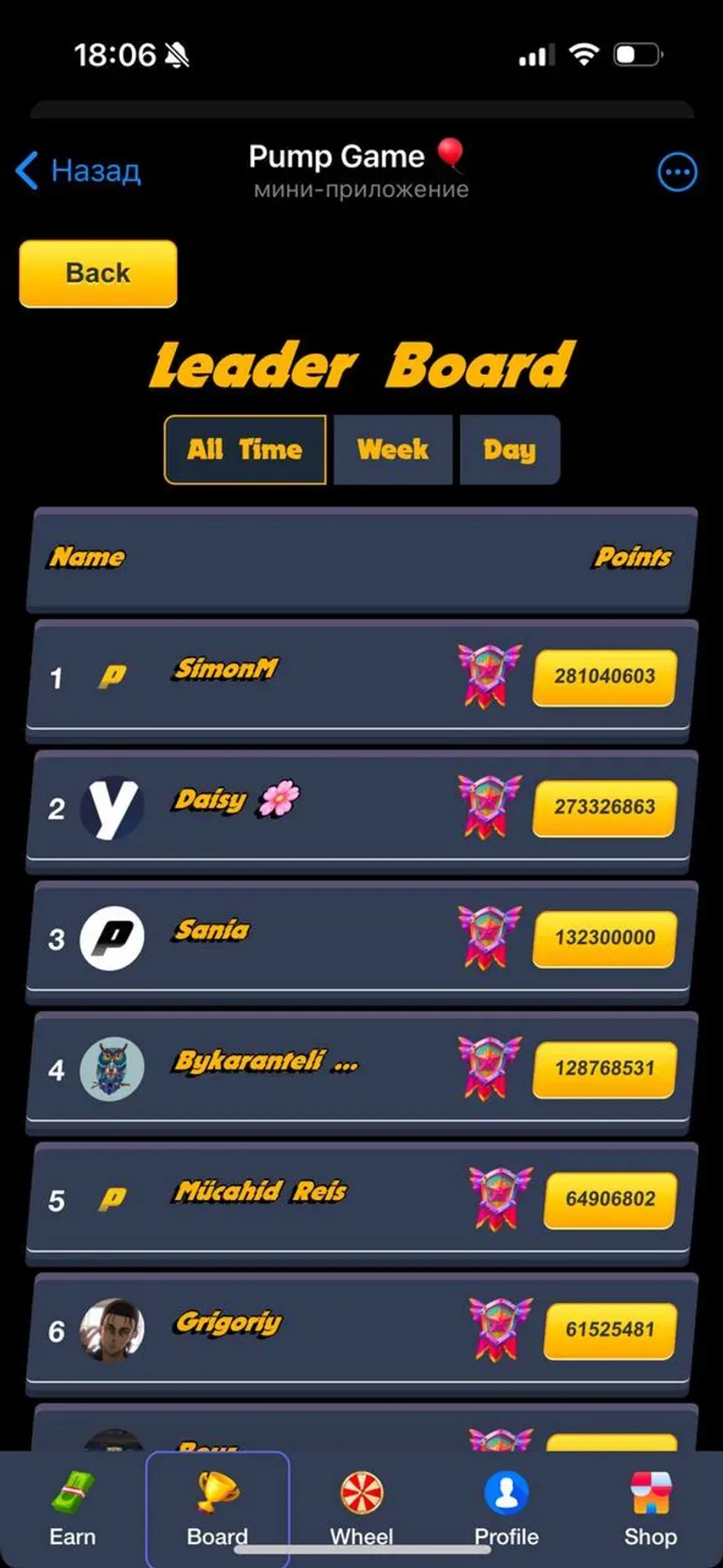Open the Wheel section via its wheel icon
Image resolution: width=723 pixels, height=1568 pixels.
coord(361,1488)
